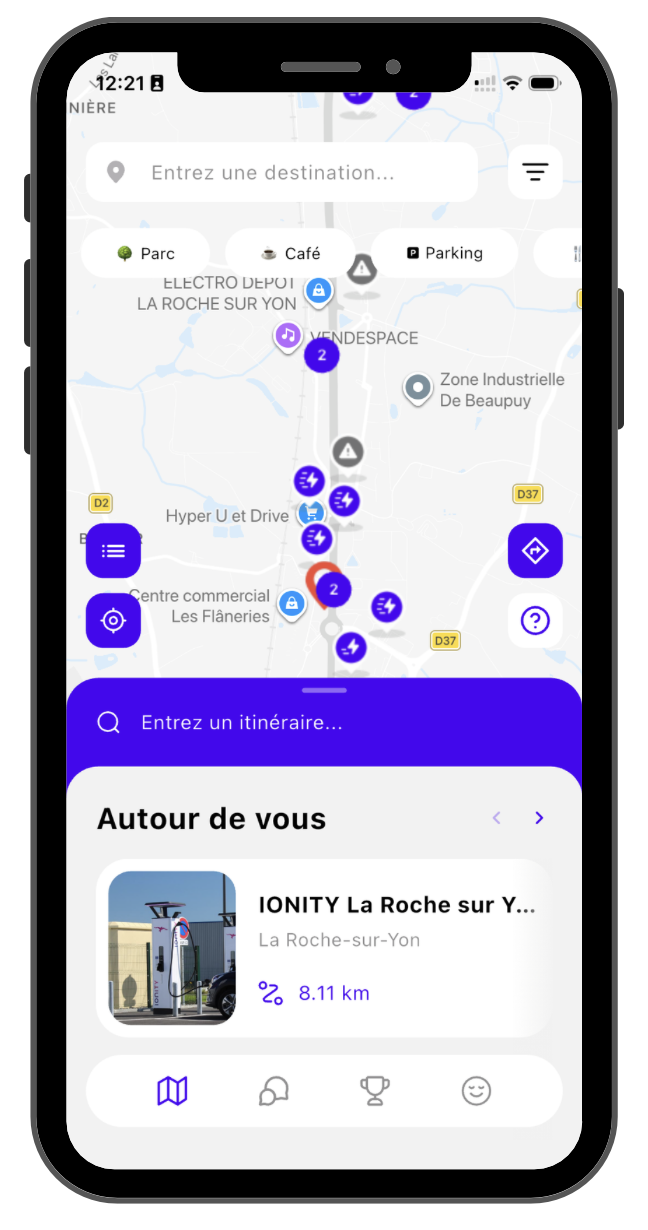Switch to the smiley profile tab
The width and height of the screenshot is (648, 1230).
point(477,1091)
